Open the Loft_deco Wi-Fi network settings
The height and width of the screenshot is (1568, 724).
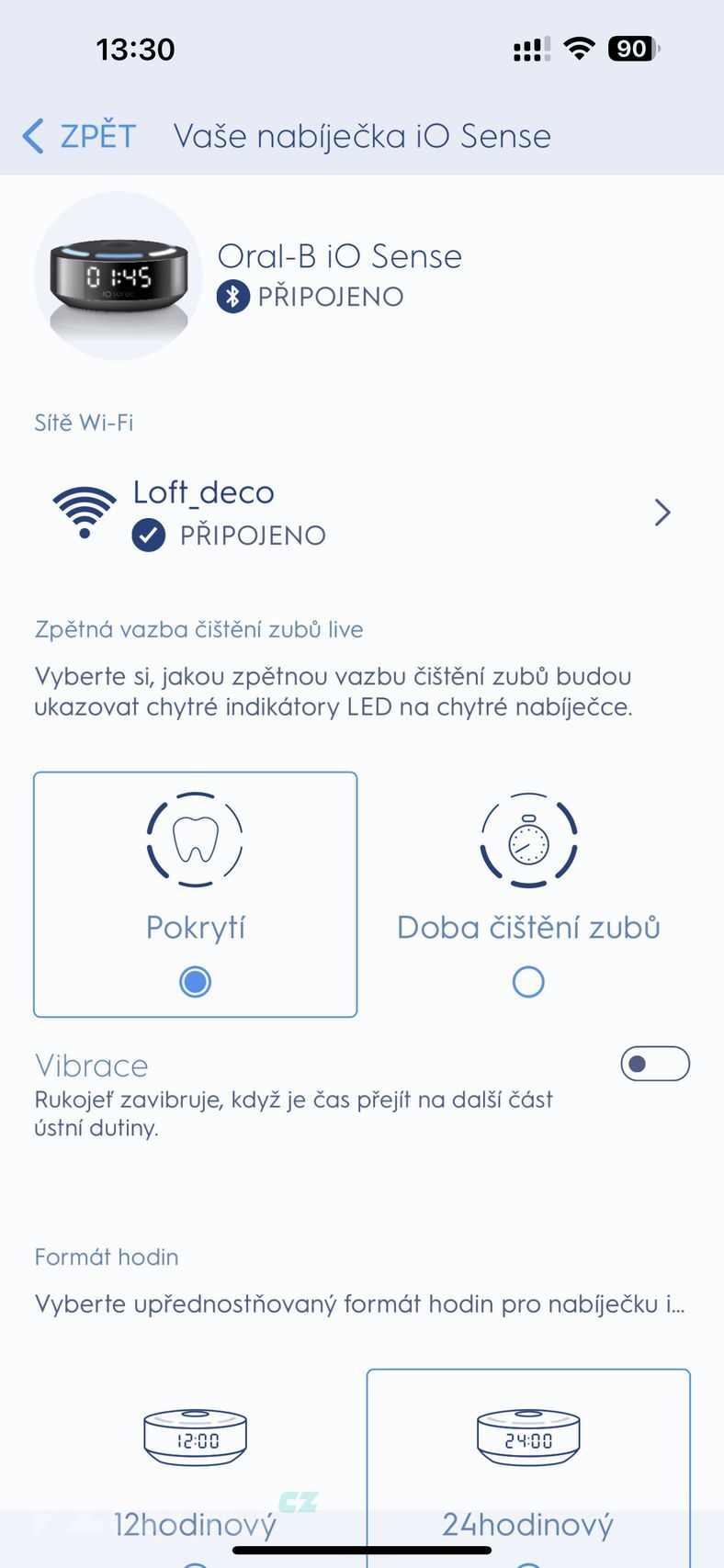coord(362,513)
